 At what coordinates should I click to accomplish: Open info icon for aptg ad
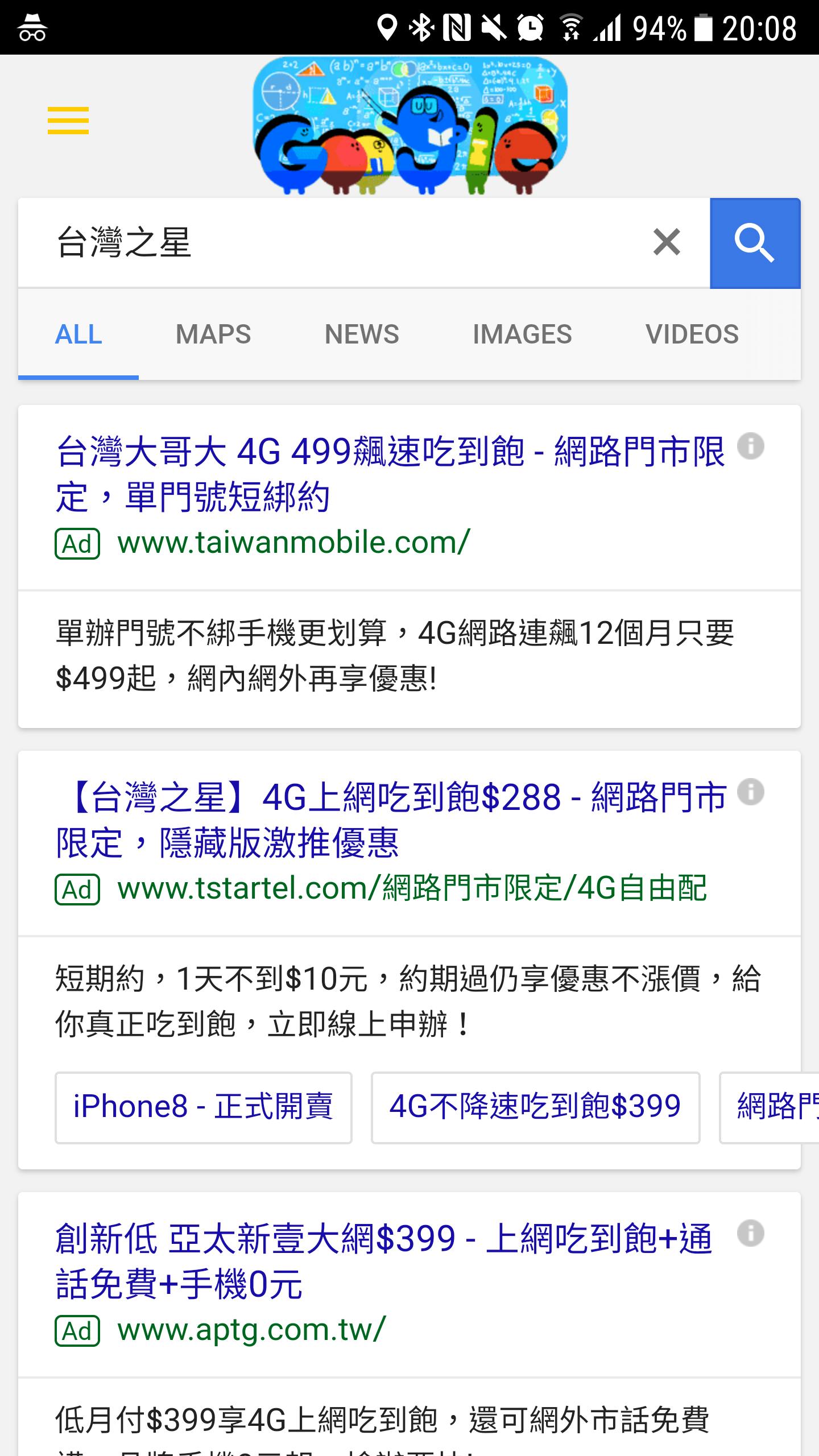750,1234
